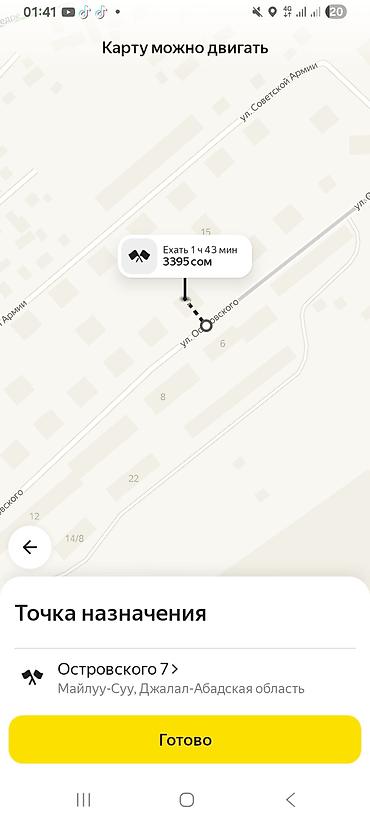Confirm the destination with the Готово button
370x822 pixels.
pos(185,740)
